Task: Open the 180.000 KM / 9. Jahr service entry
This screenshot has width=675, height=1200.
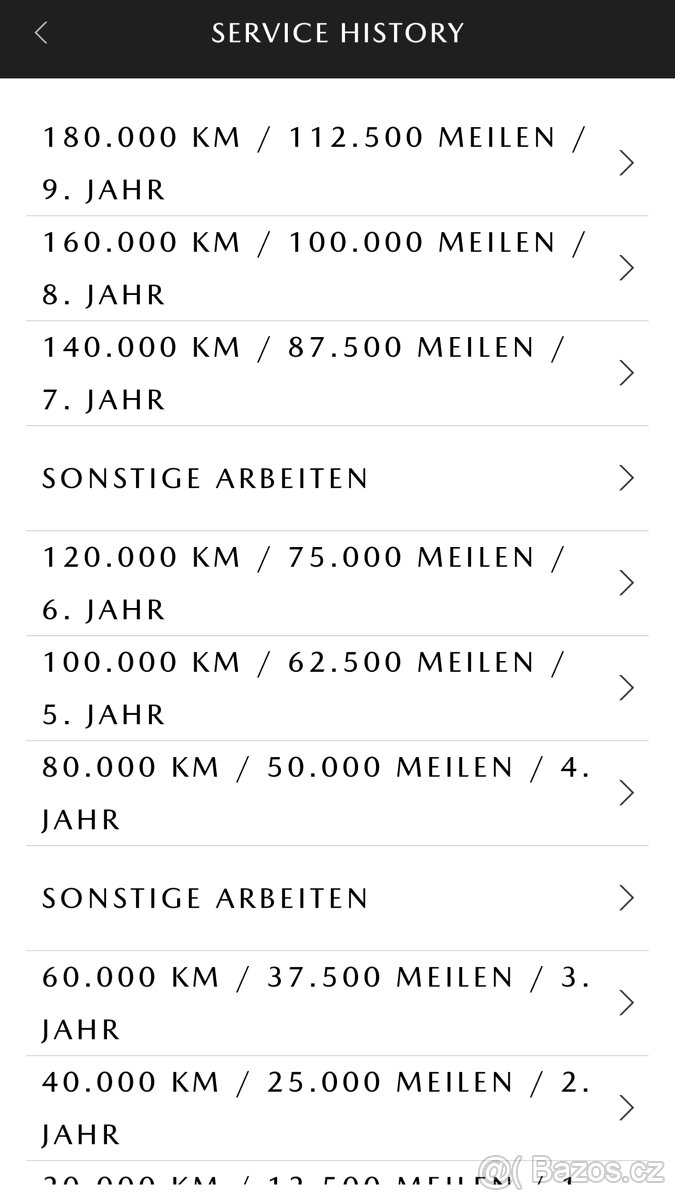Action: [336, 163]
